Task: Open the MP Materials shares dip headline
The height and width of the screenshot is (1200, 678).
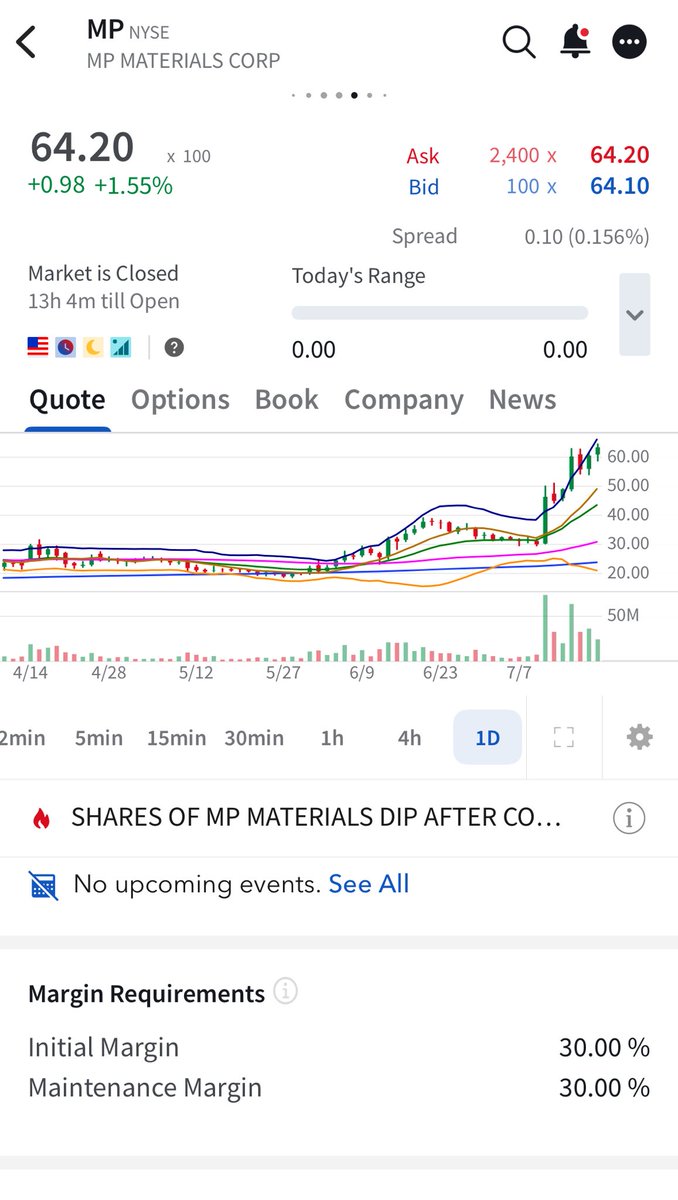Action: pos(316,818)
